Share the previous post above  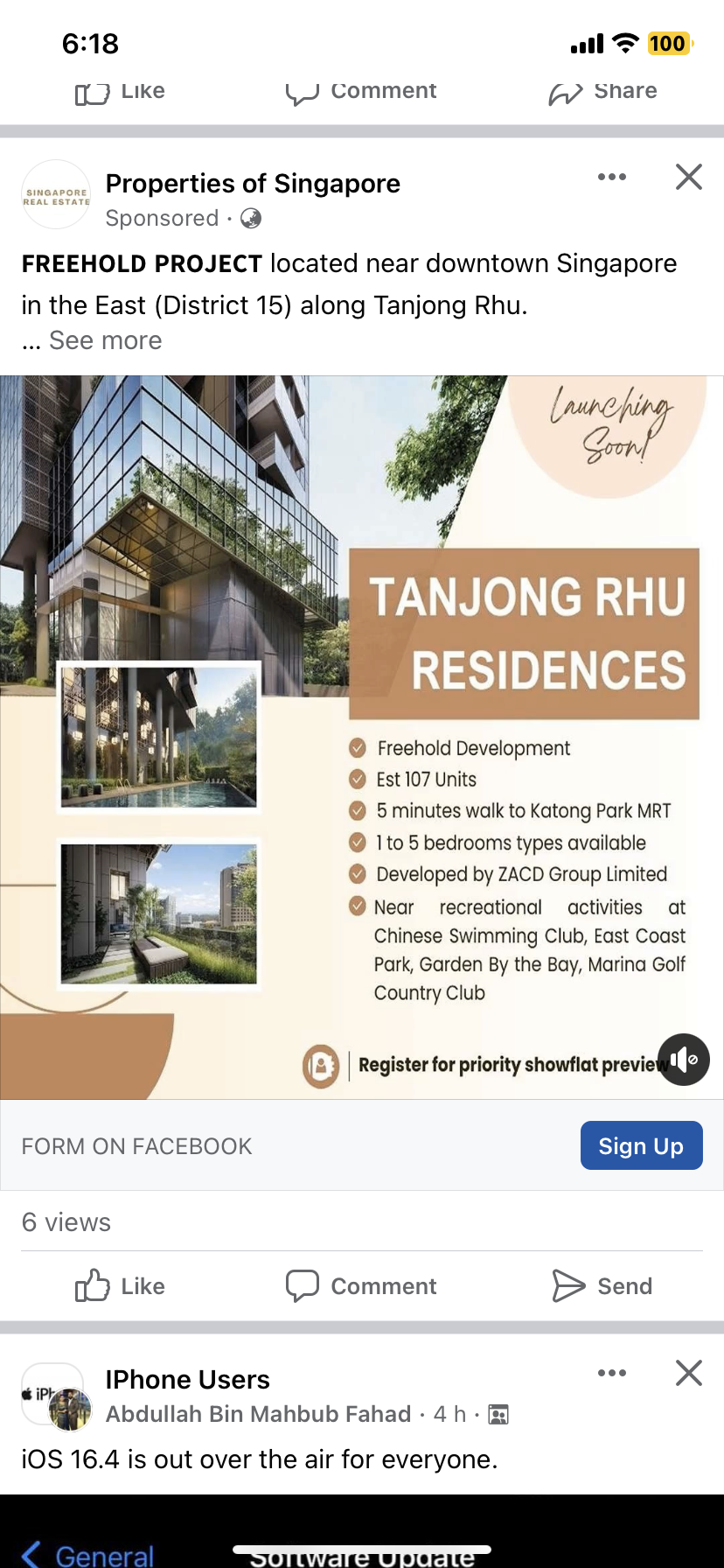point(602,92)
